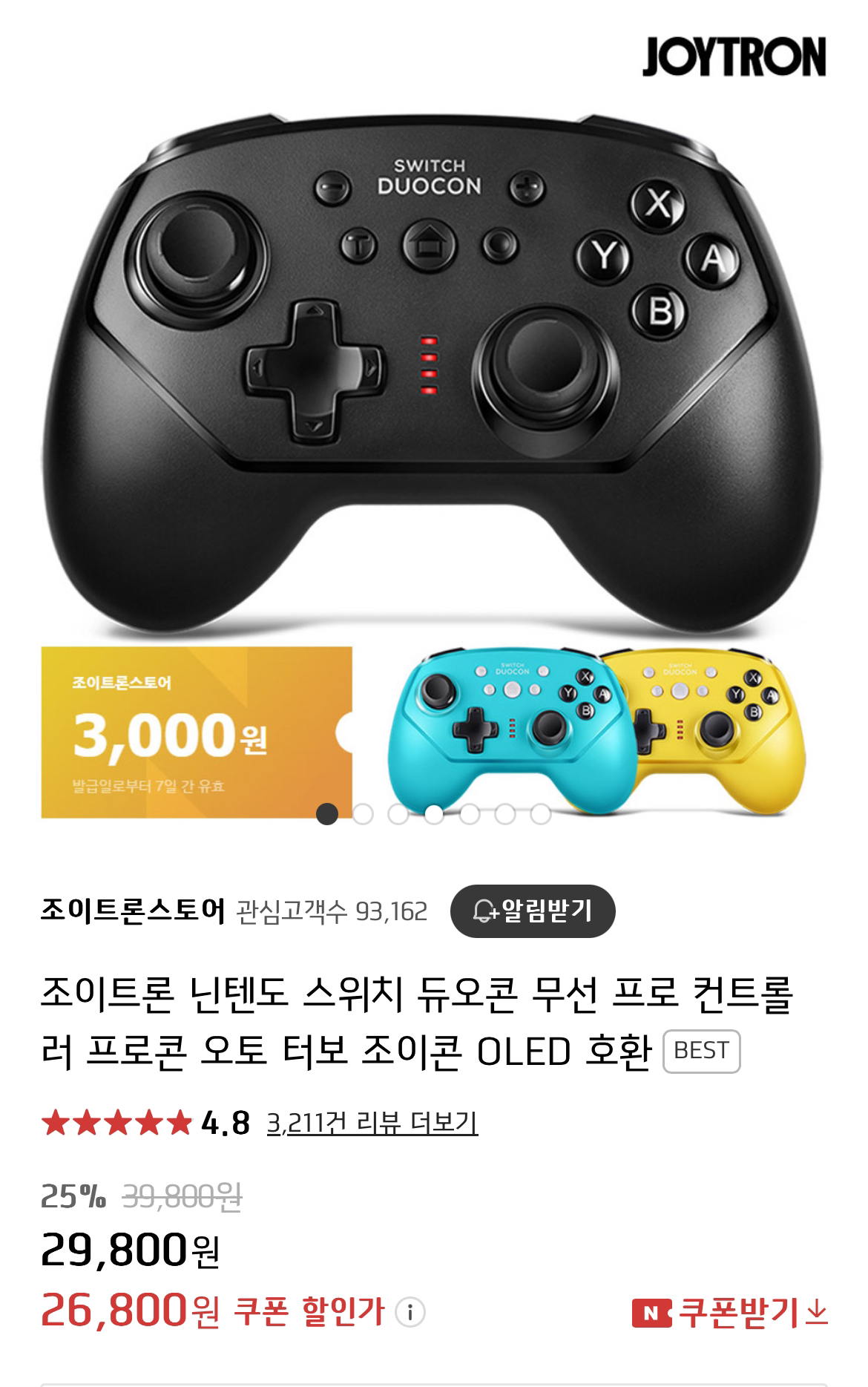Image resolution: width=868 pixels, height=1387 pixels.
Task: Jump to the second image indicator dot
Action: [363, 814]
